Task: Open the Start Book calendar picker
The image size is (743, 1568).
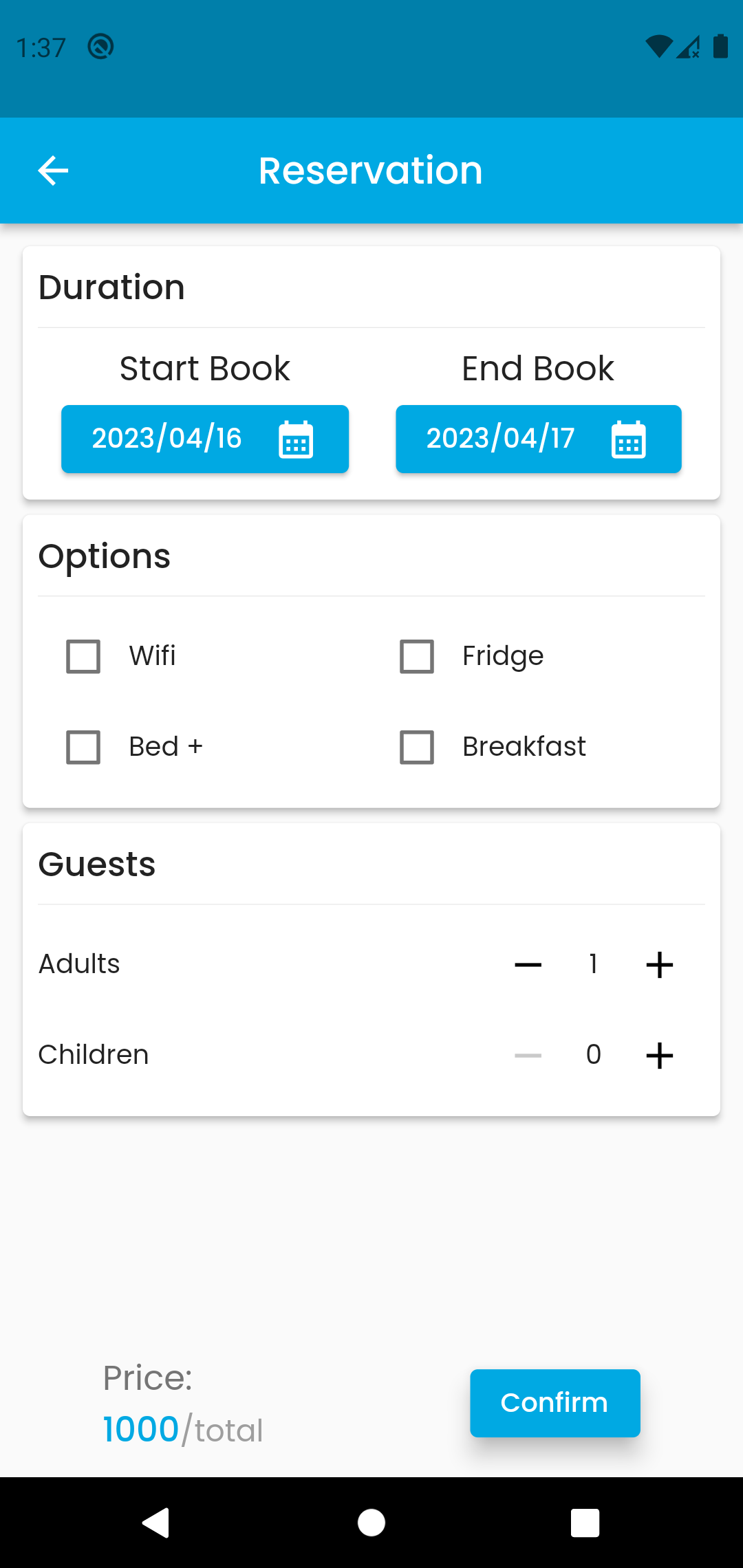Action: pyautogui.click(x=296, y=439)
